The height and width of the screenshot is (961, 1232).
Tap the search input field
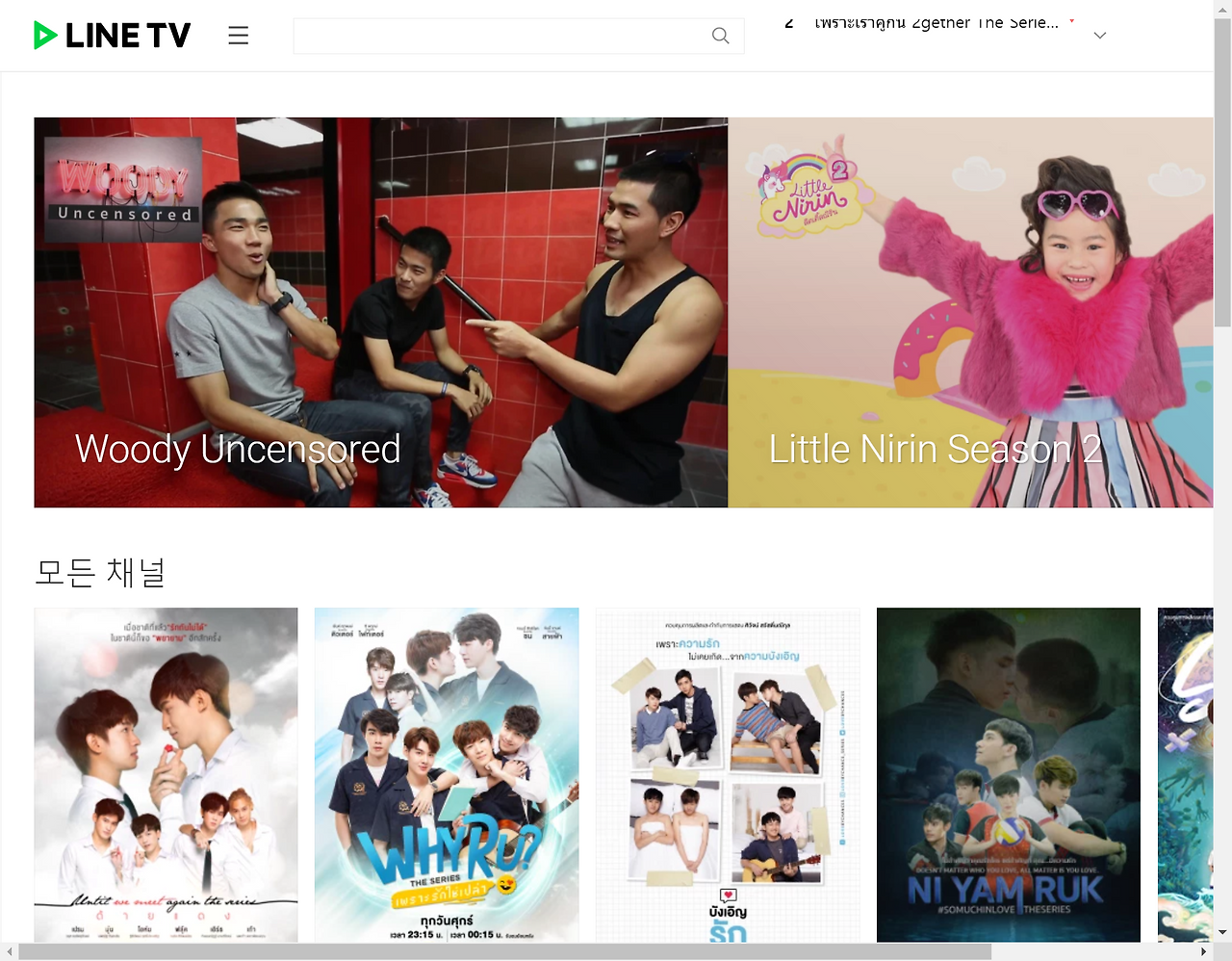500,36
